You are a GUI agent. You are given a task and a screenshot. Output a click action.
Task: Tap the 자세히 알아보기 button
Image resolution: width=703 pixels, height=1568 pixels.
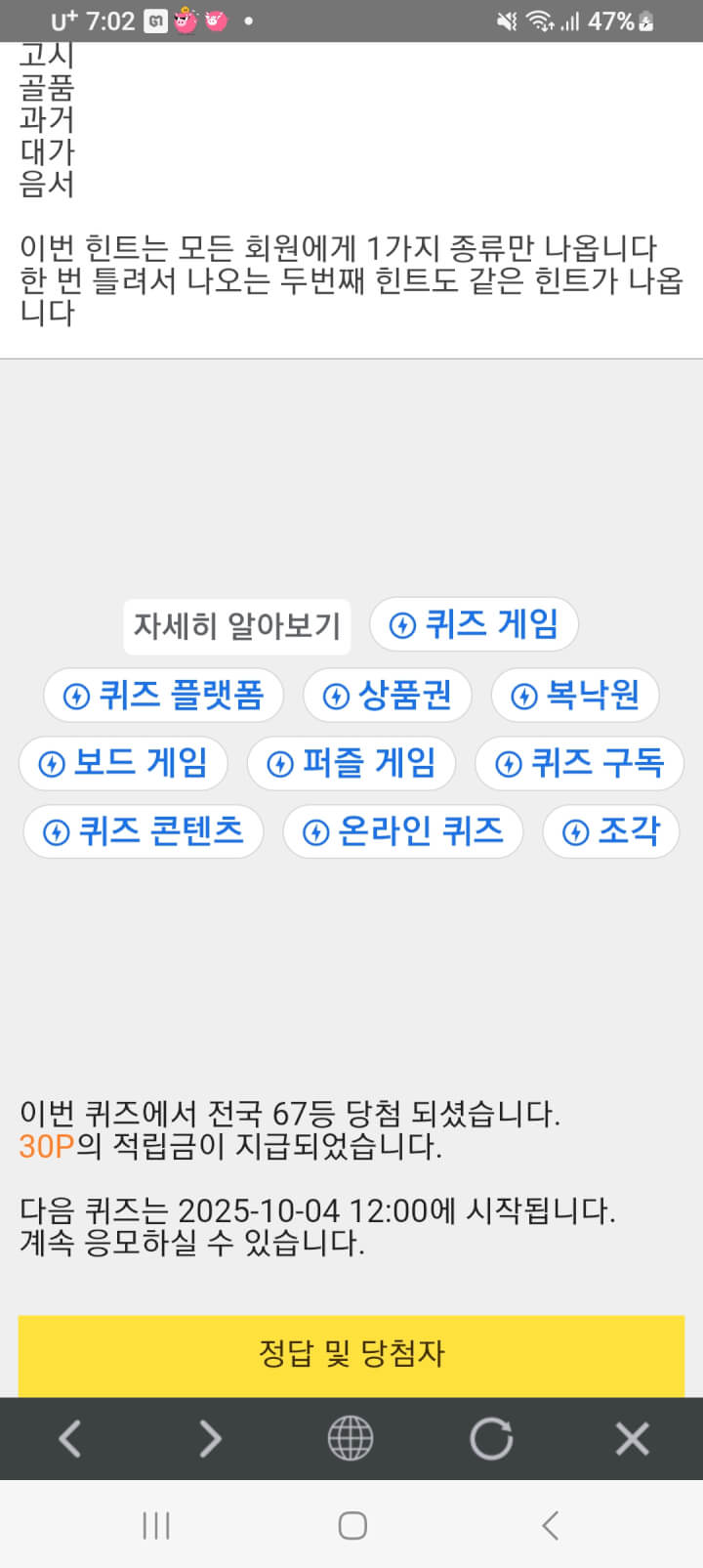236,626
